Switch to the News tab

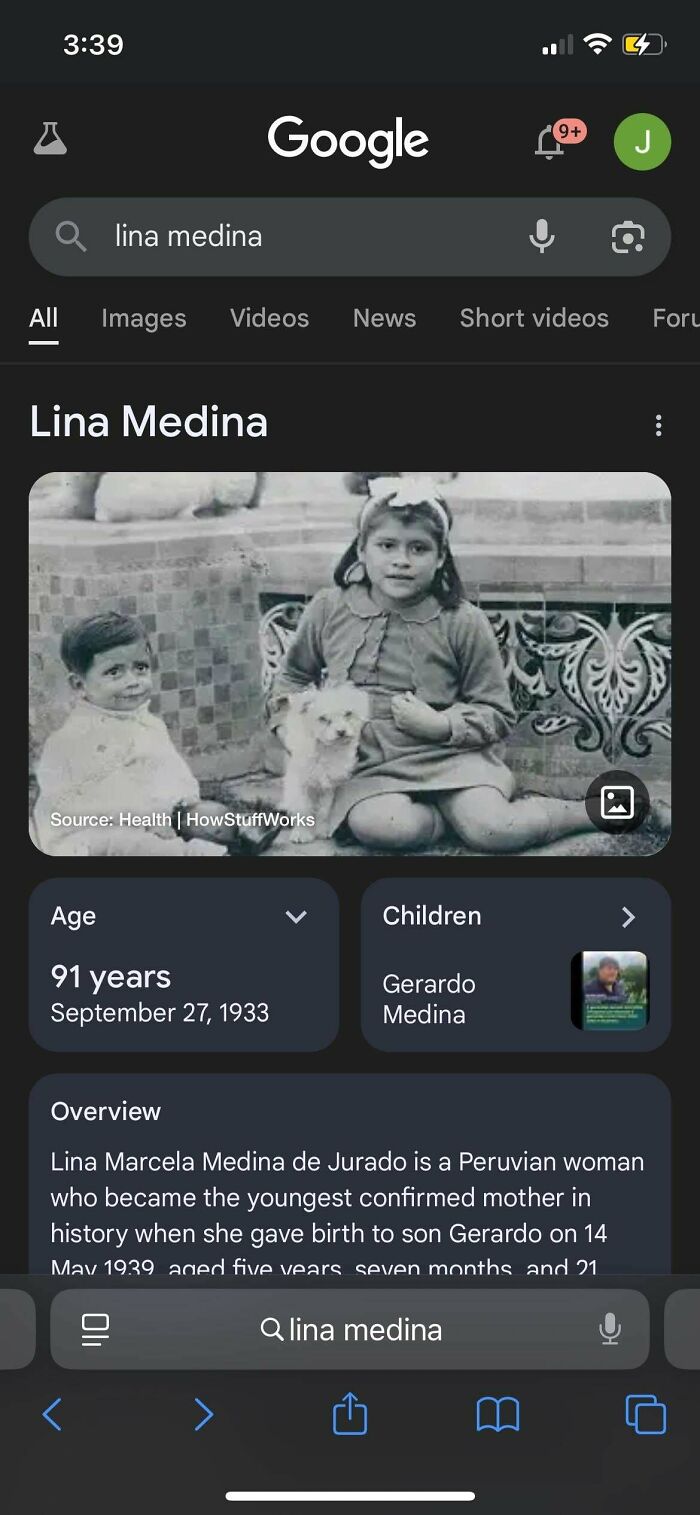tap(384, 318)
